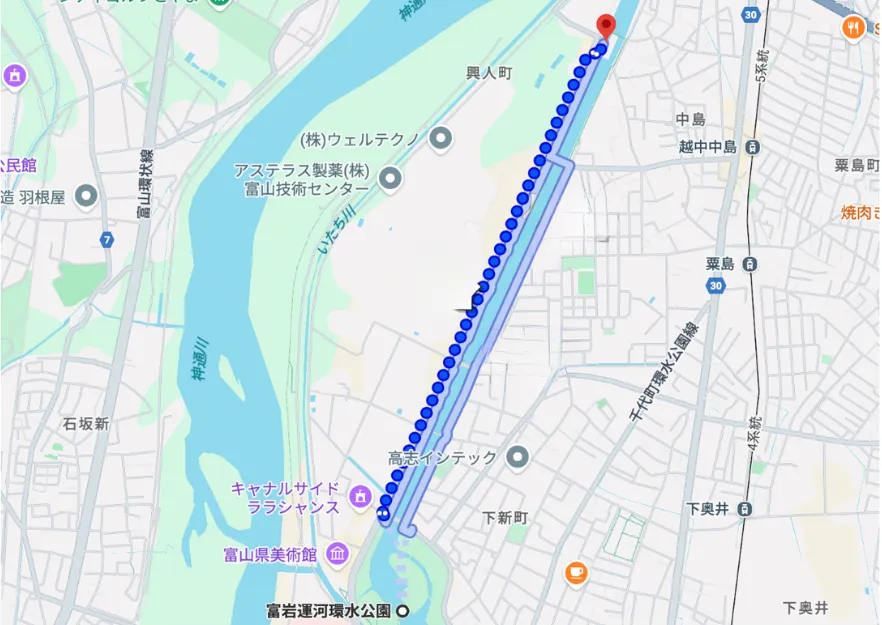Open the 高志インテック place marker
Screen dimensions: 882x625
pyautogui.click(x=517, y=458)
